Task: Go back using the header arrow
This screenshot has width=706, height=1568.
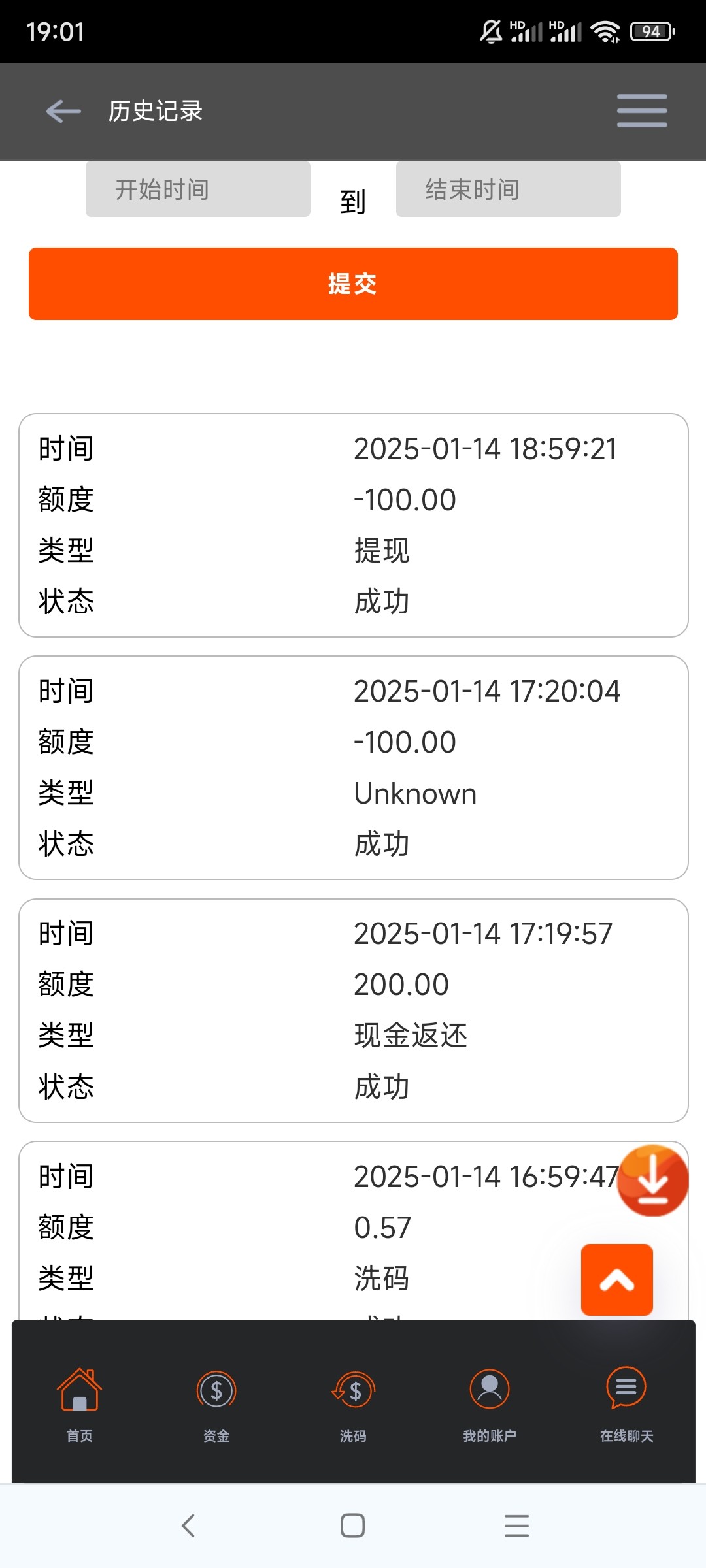Action: pos(63,111)
